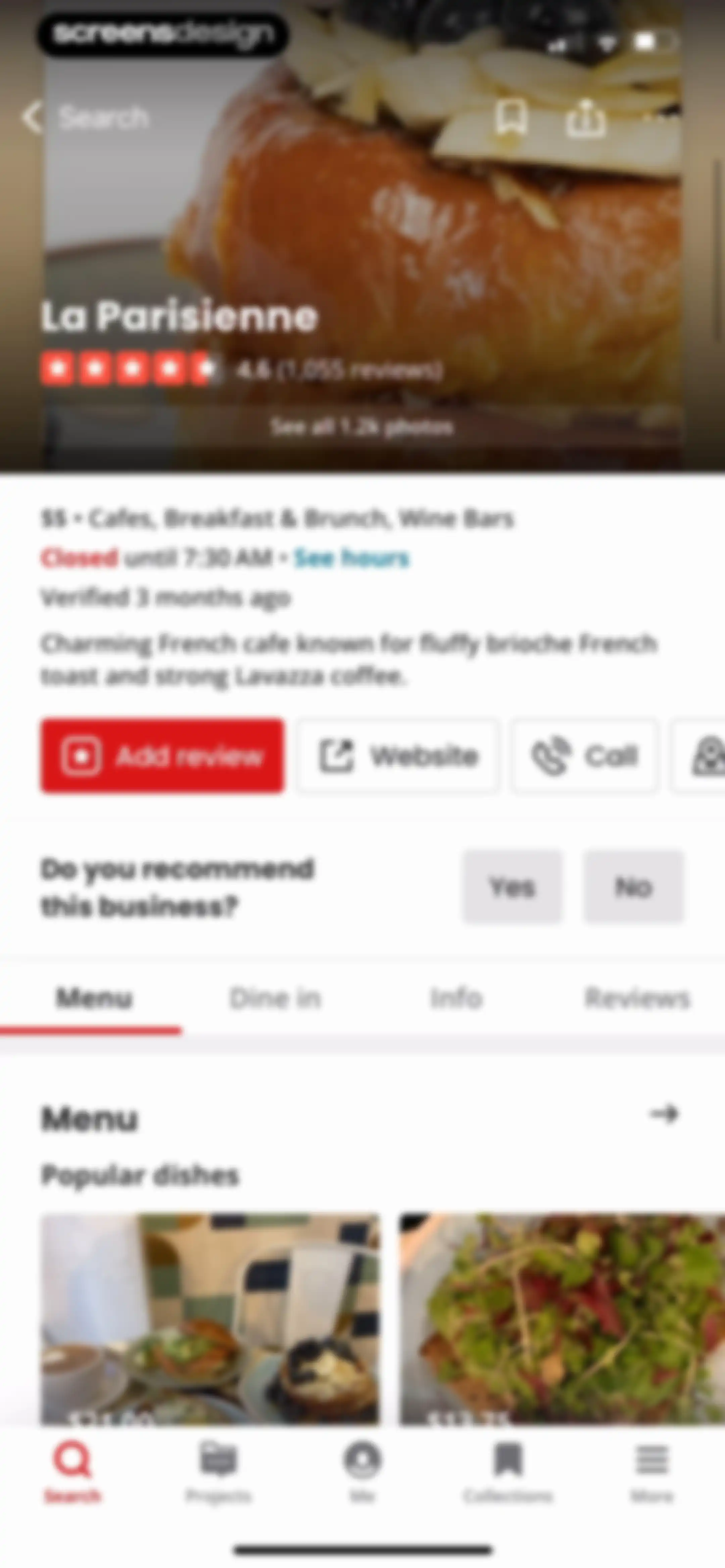This screenshot has height=1568, width=725.
Task: Bookmark La Parisienne
Action: pyautogui.click(x=511, y=117)
